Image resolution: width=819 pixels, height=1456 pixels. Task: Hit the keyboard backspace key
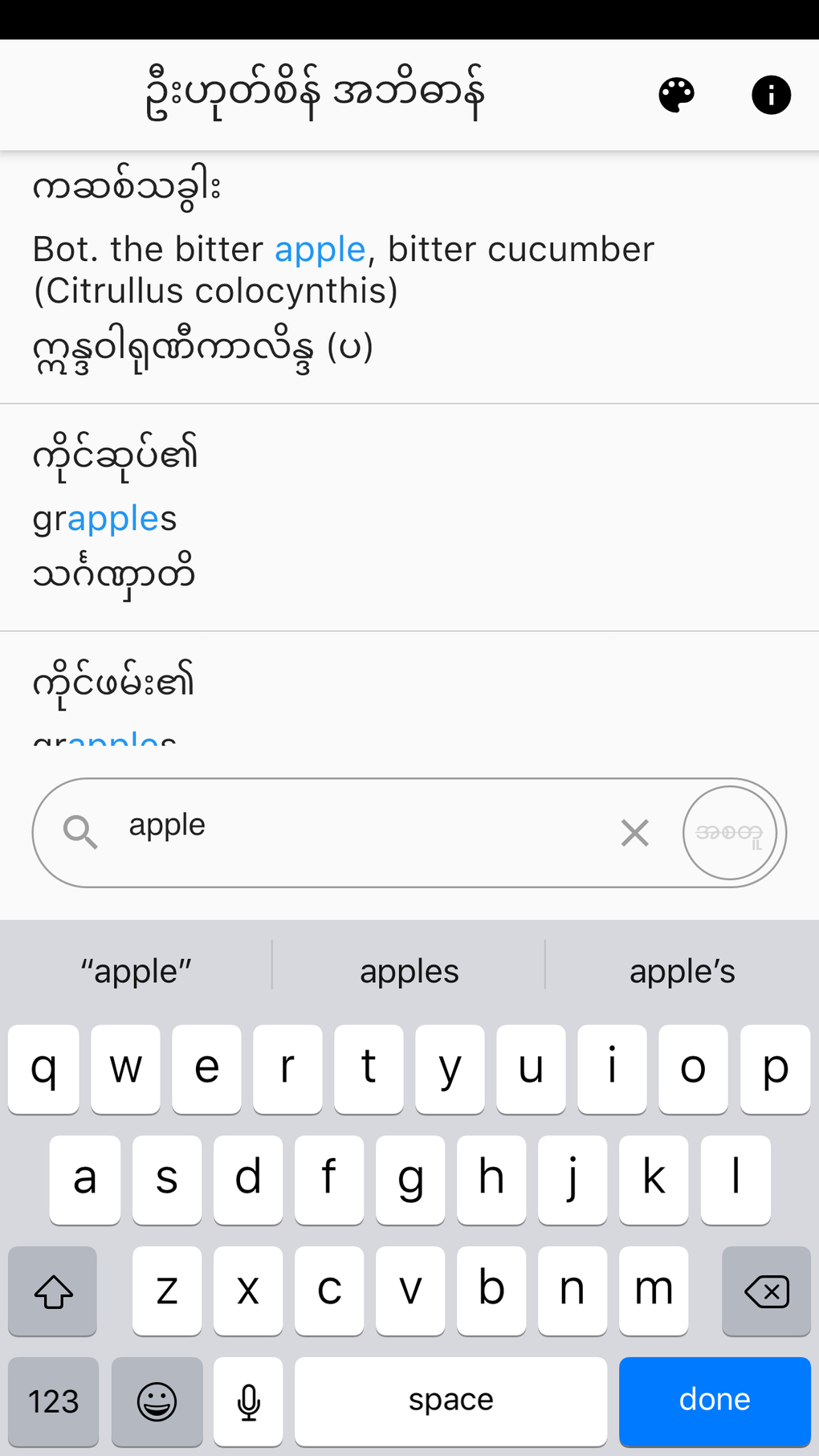point(766,1291)
